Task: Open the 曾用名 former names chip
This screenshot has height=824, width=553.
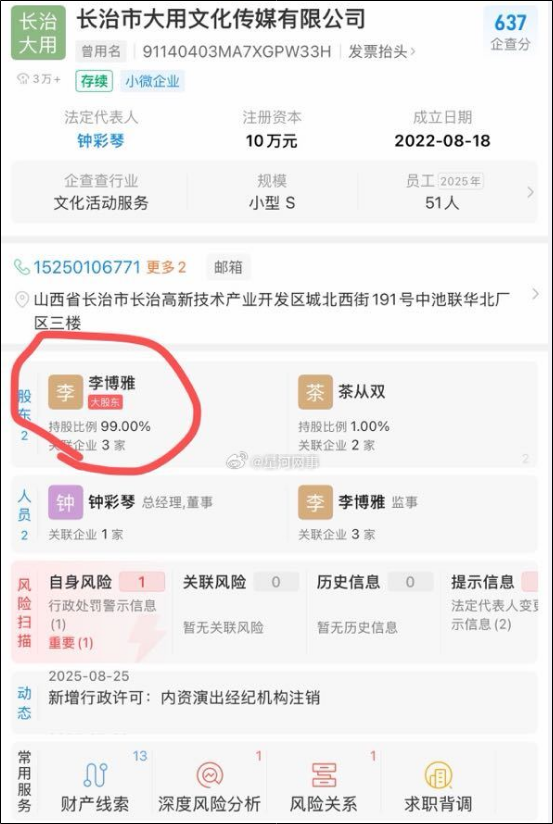Action: tap(101, 52)
